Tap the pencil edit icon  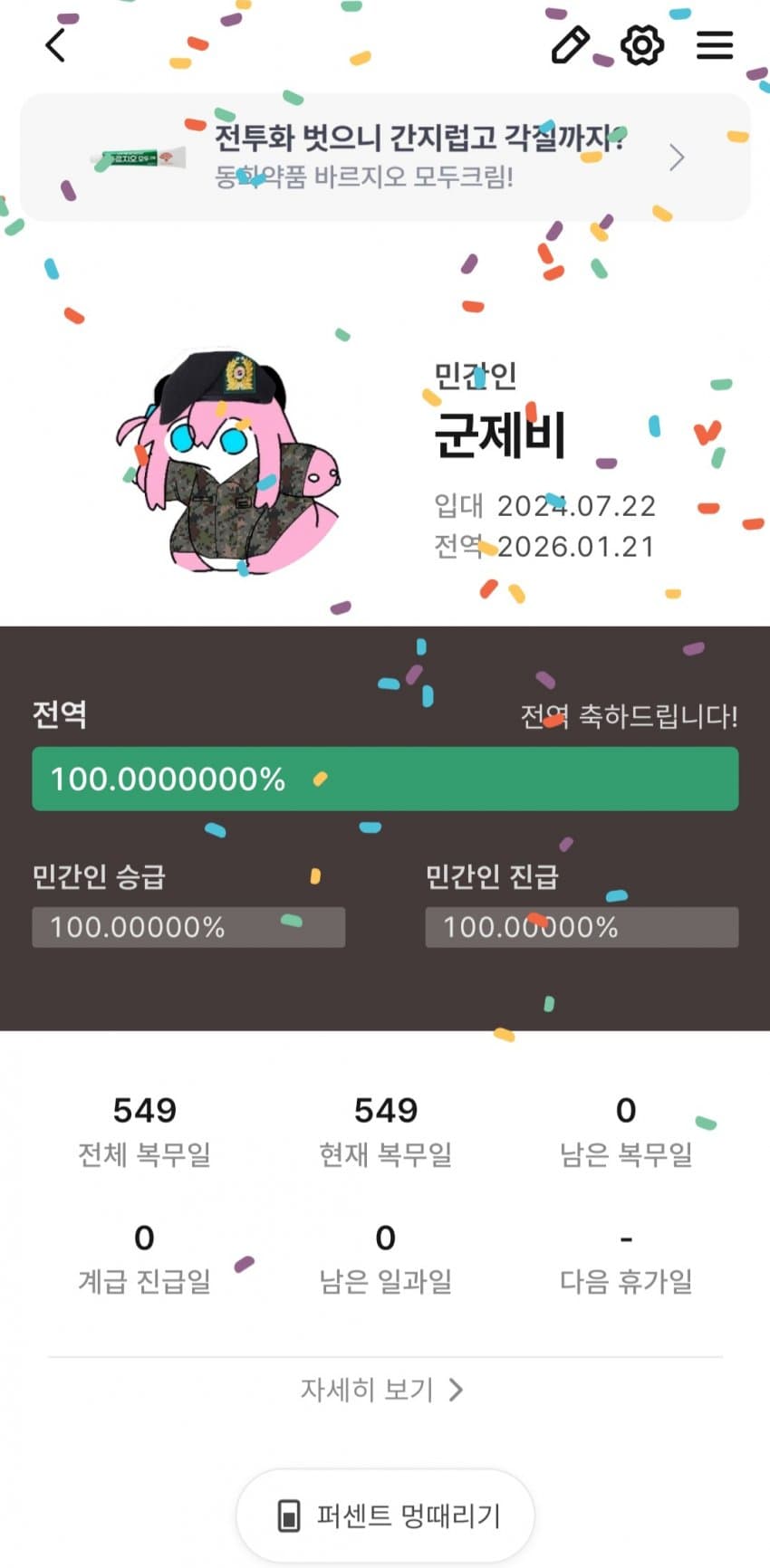(x=570, y=44)
